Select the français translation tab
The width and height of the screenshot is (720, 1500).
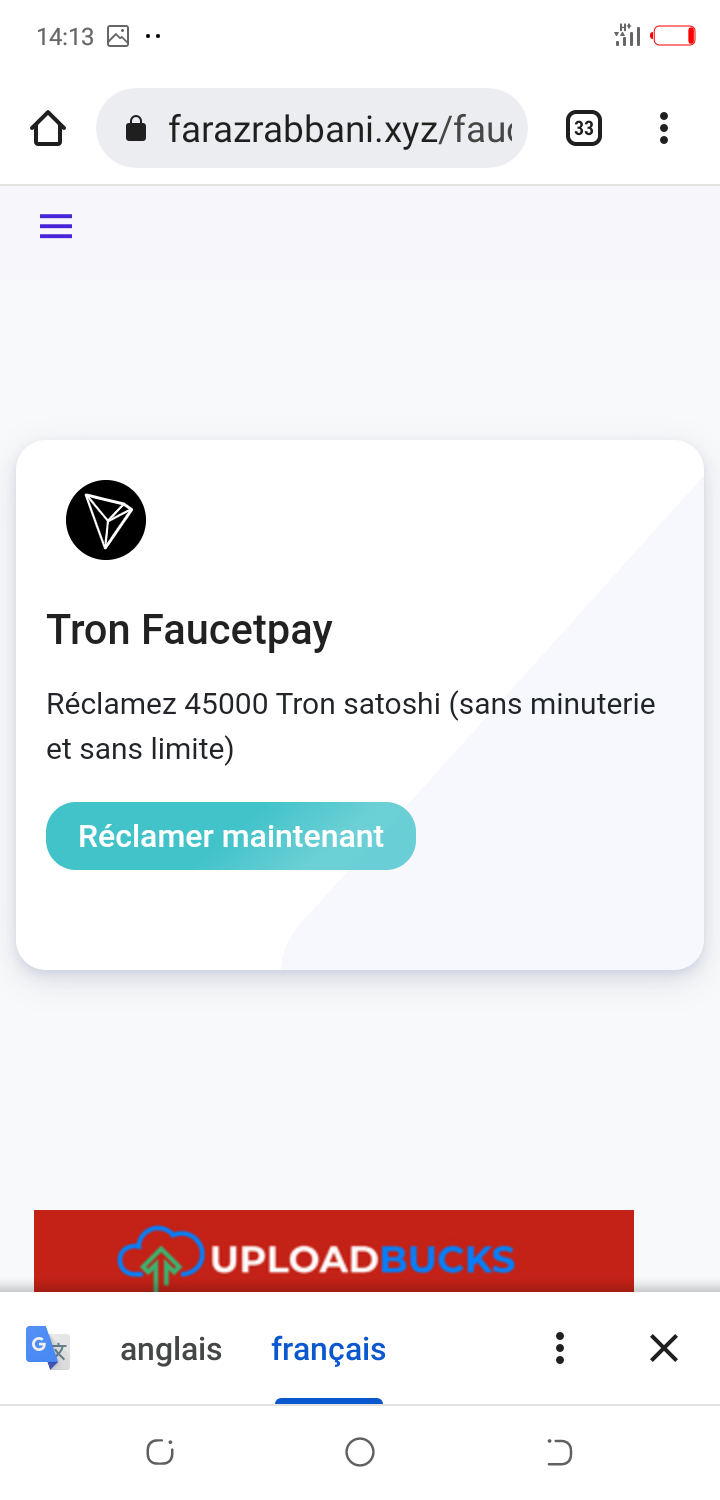pos(328,1349)
